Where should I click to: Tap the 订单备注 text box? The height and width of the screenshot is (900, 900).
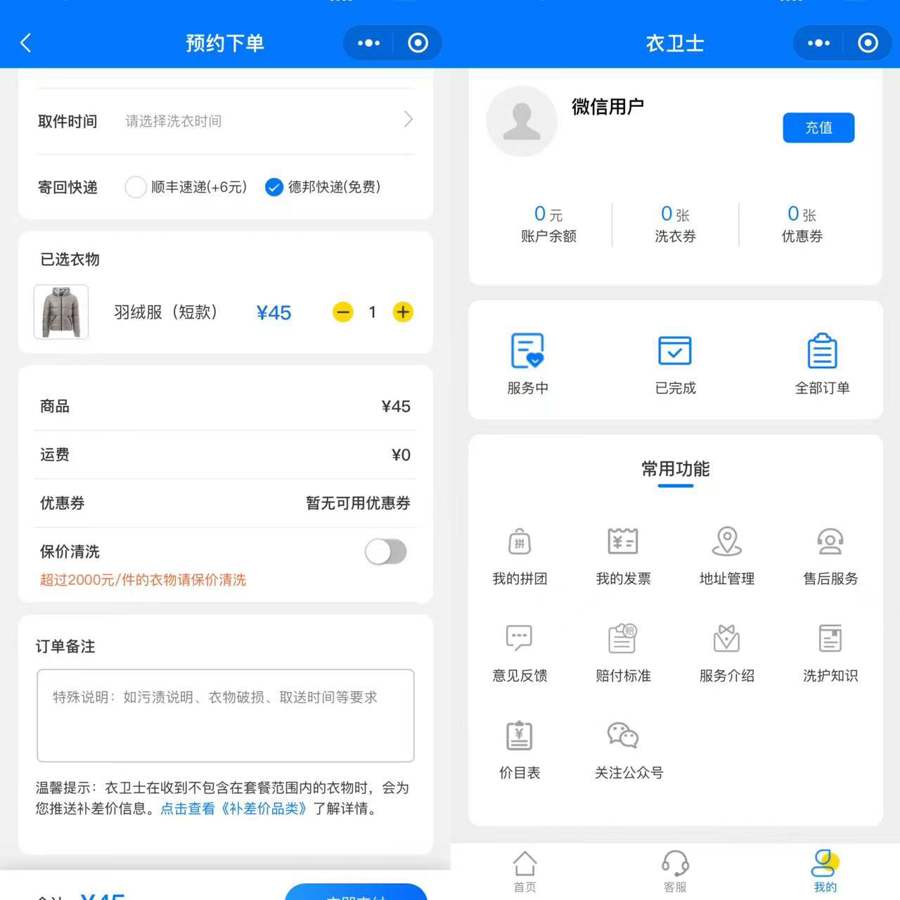point(225,715)
